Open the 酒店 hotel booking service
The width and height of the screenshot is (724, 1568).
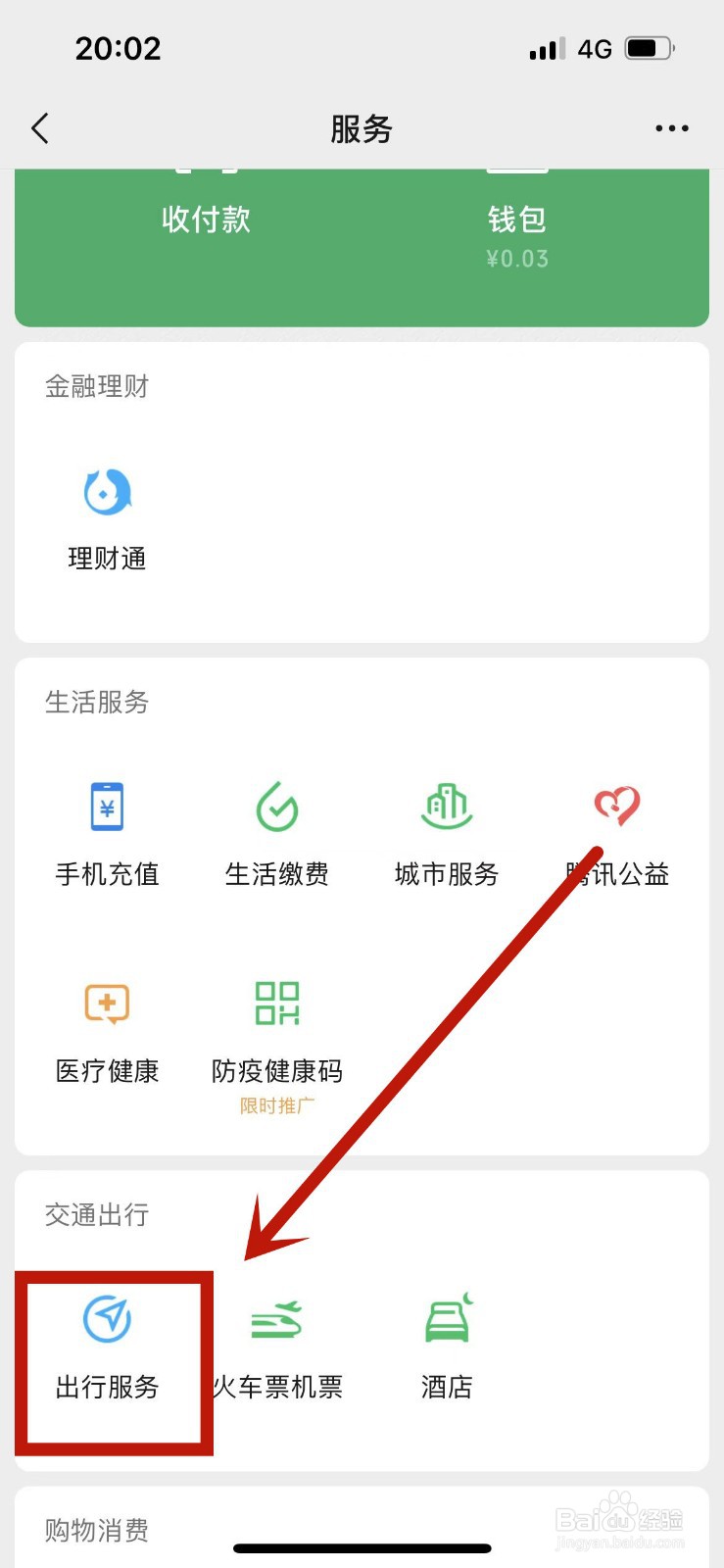coord(446,1347)
